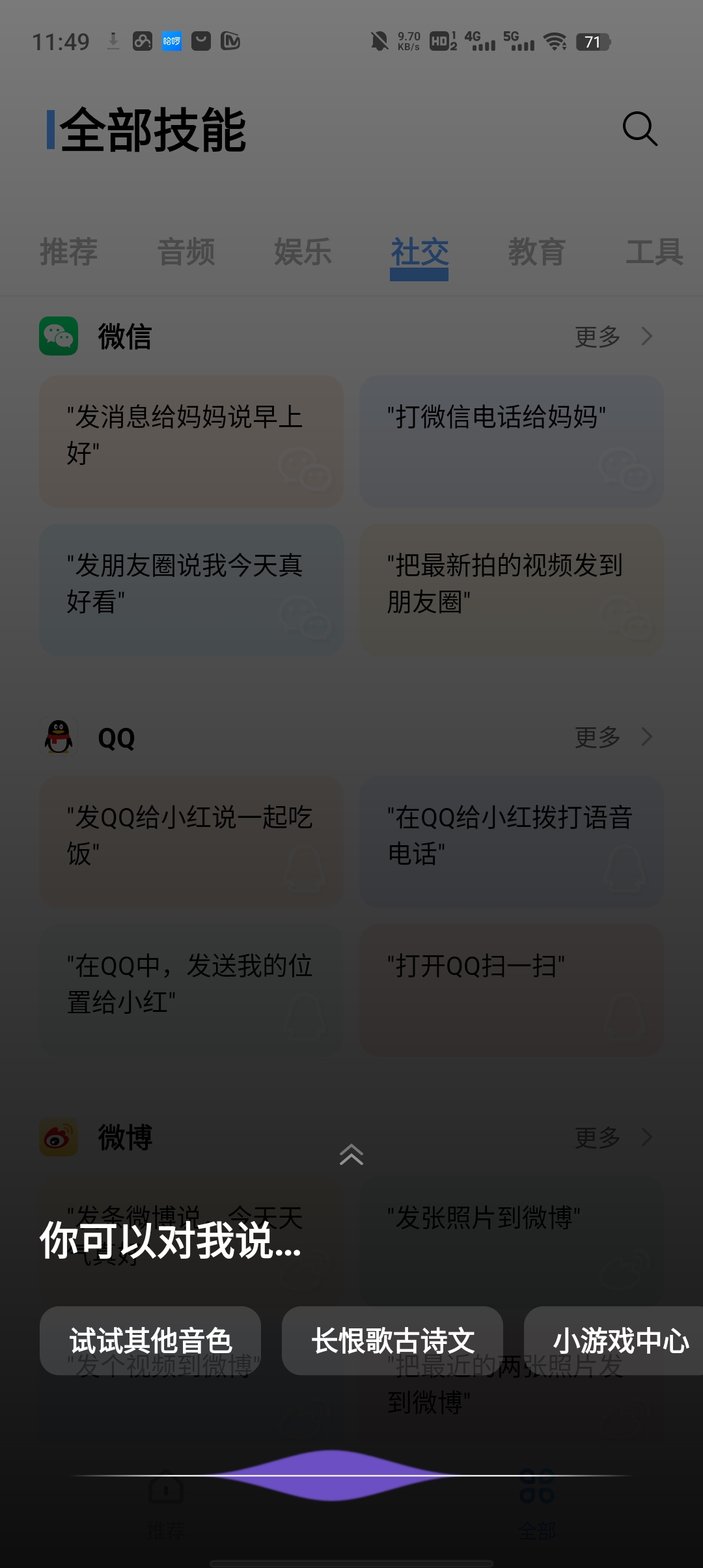Collapse the assistant panel with the double chevron
The height and width of the screenshot is (1568, 703).
click(351, 1155)
